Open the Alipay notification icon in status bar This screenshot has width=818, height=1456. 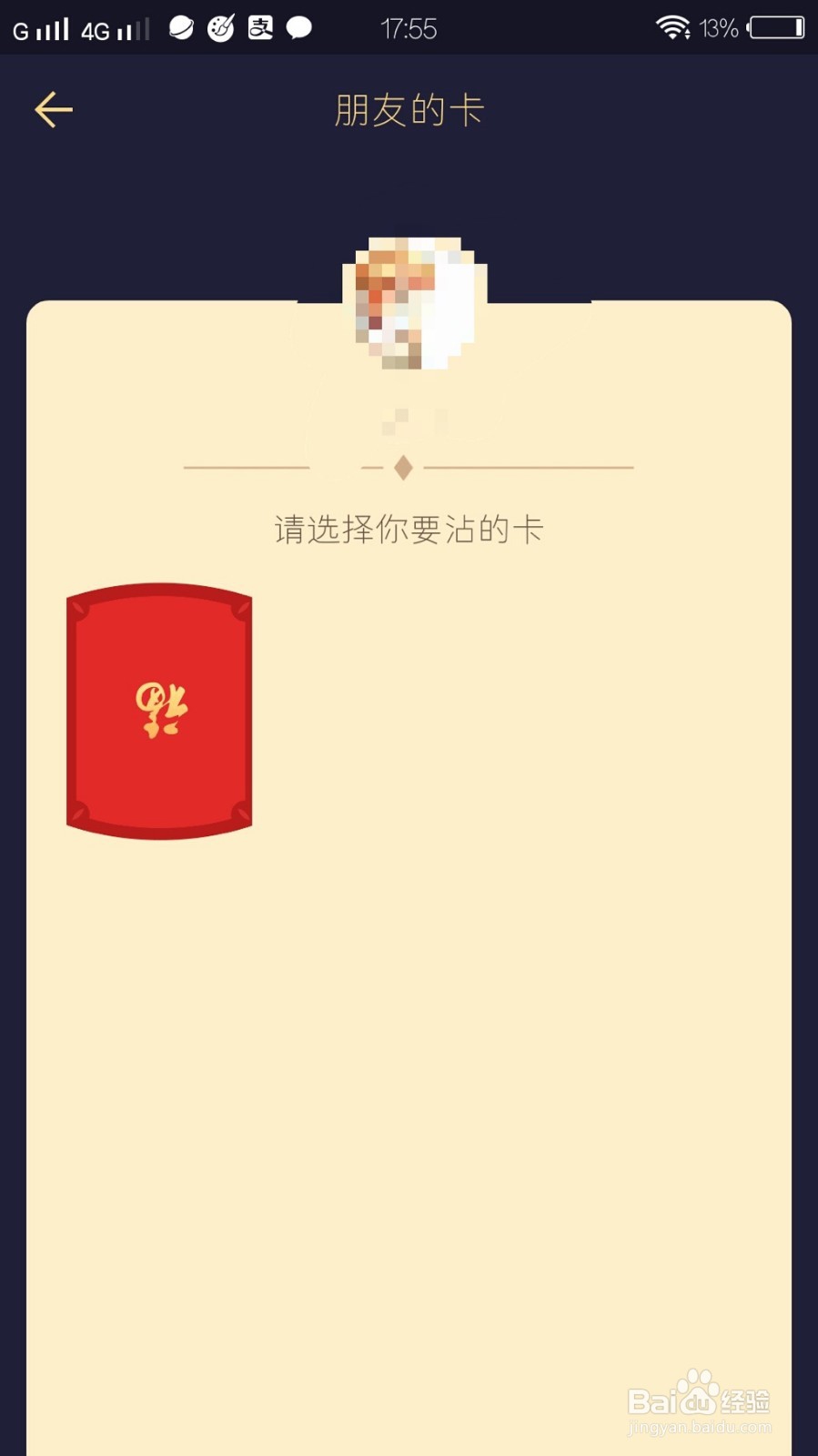point(261,28)
